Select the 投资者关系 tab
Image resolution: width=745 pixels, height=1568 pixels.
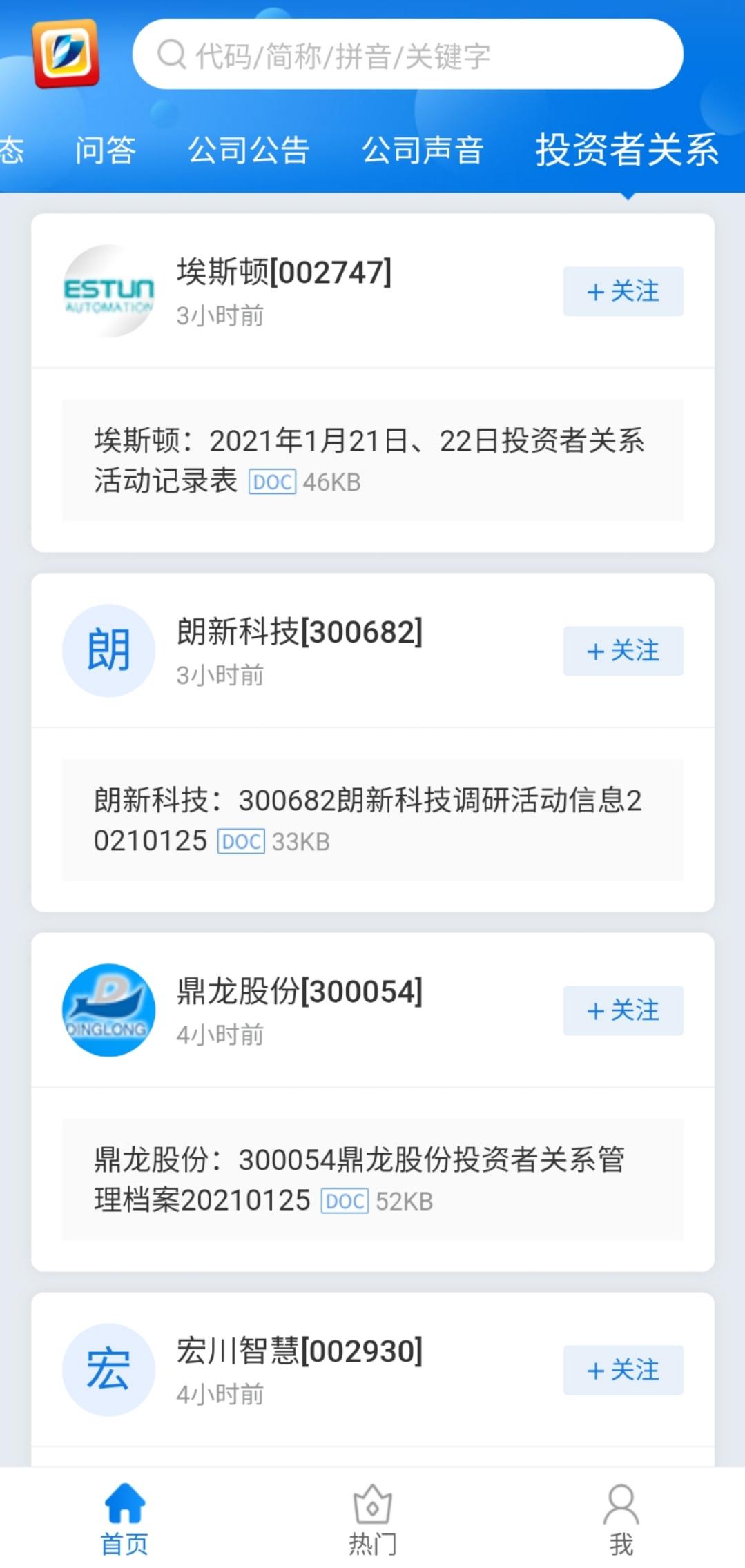pyautogui.click(x=628, y=150)
